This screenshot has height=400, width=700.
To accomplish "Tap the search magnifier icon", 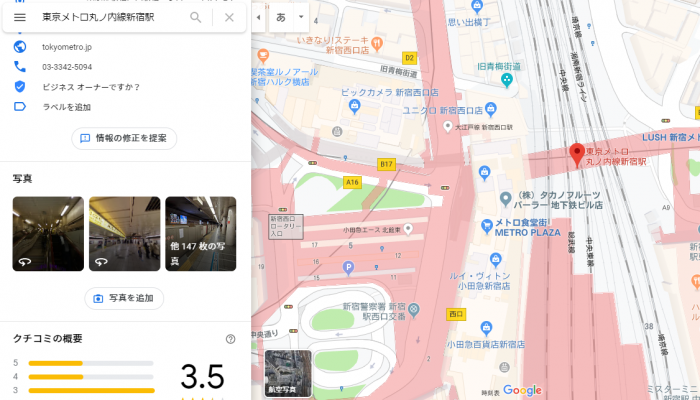I will [196, 17].
